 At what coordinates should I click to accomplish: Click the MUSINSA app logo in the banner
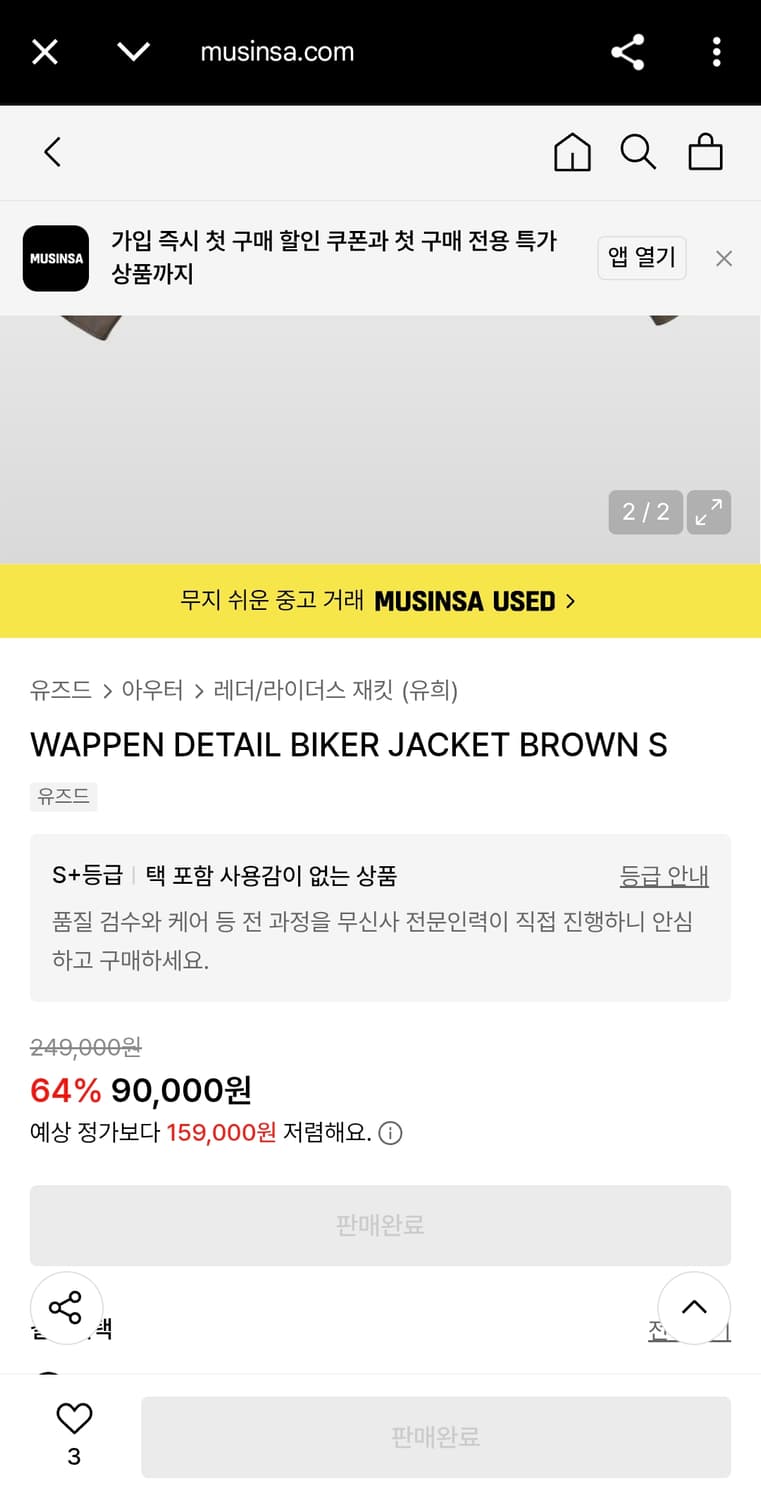coord(55,258)
